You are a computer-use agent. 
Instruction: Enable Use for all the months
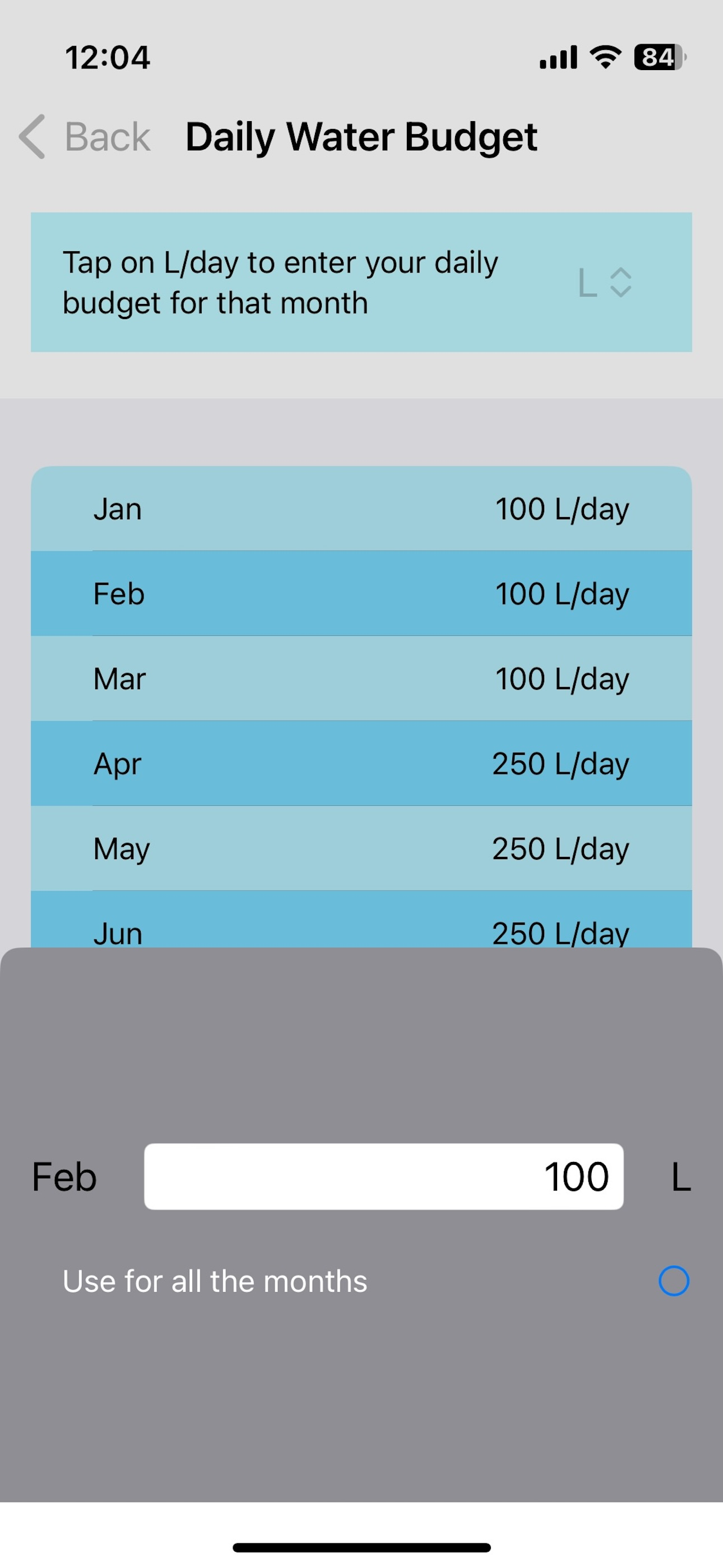(674, 1281)
